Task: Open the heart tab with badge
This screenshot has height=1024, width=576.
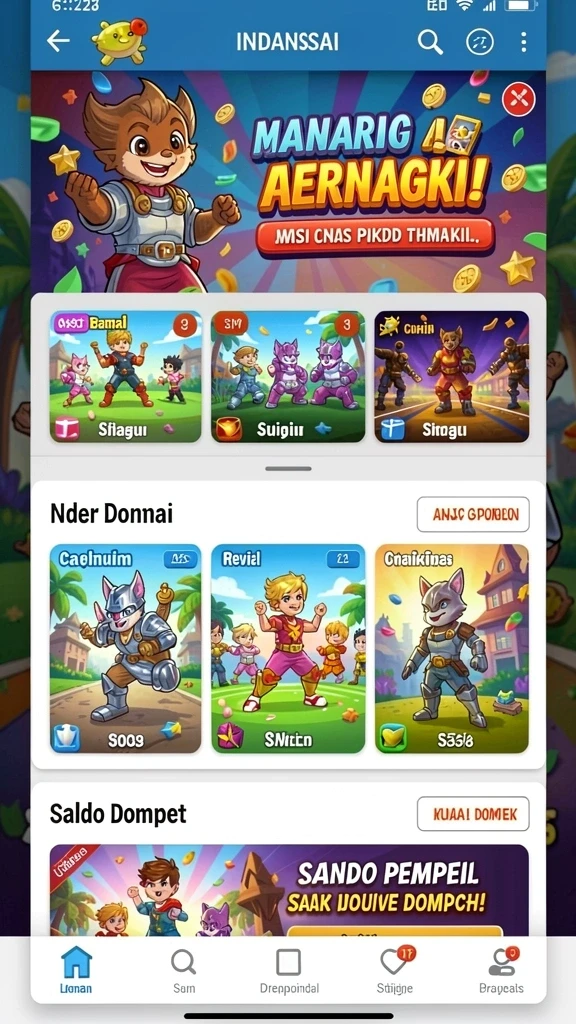Action: pyautogui.click(x=395, y=969)
